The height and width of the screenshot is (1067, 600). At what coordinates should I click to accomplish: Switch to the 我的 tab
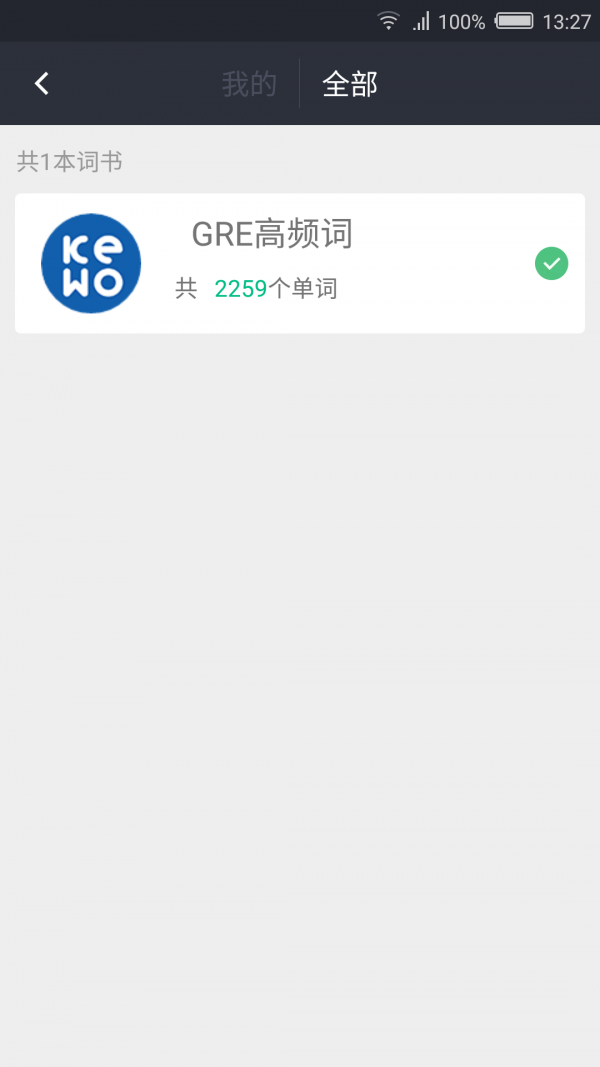click(249, 84)
